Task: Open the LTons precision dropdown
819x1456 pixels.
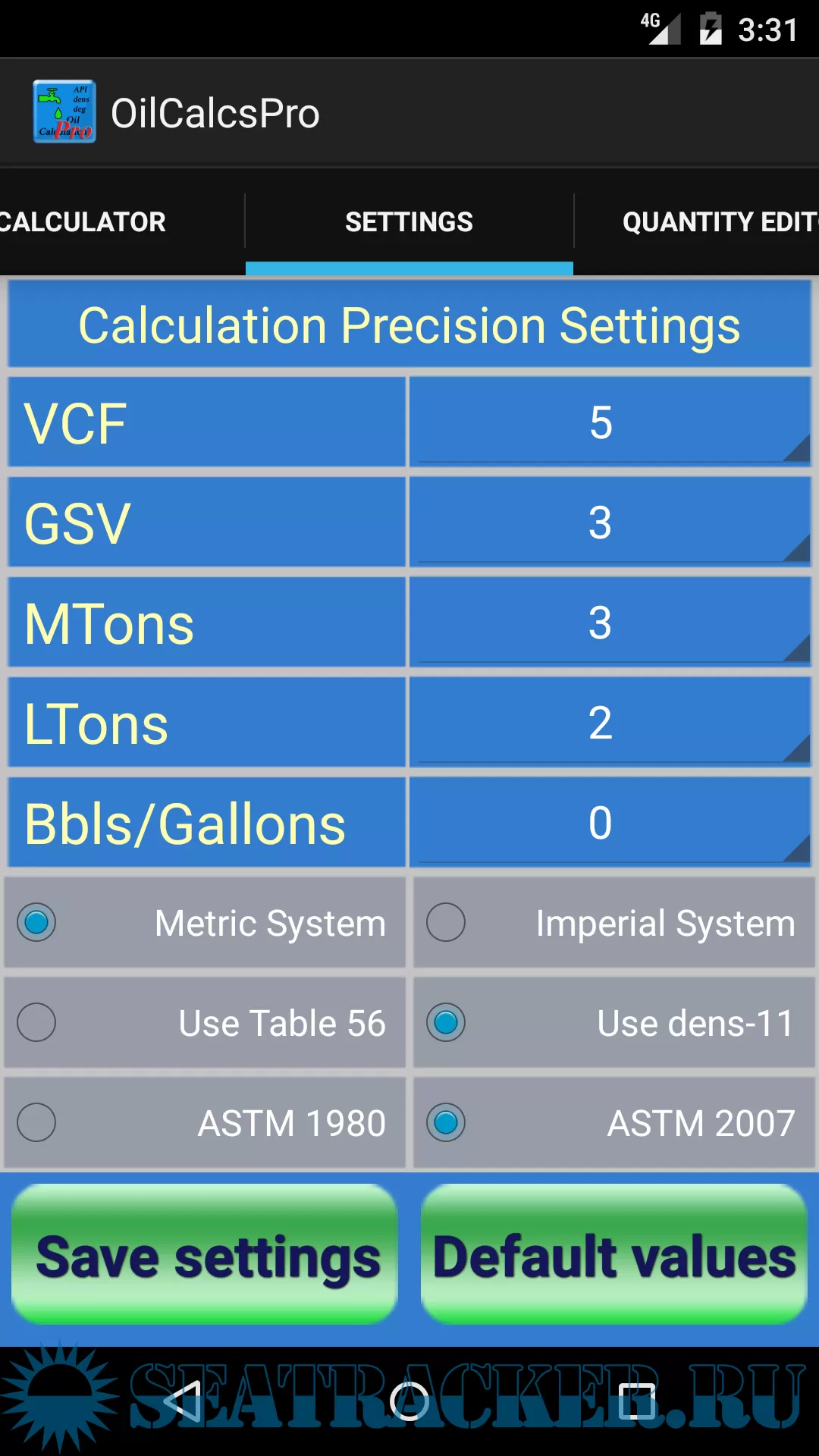Action: 610,723
